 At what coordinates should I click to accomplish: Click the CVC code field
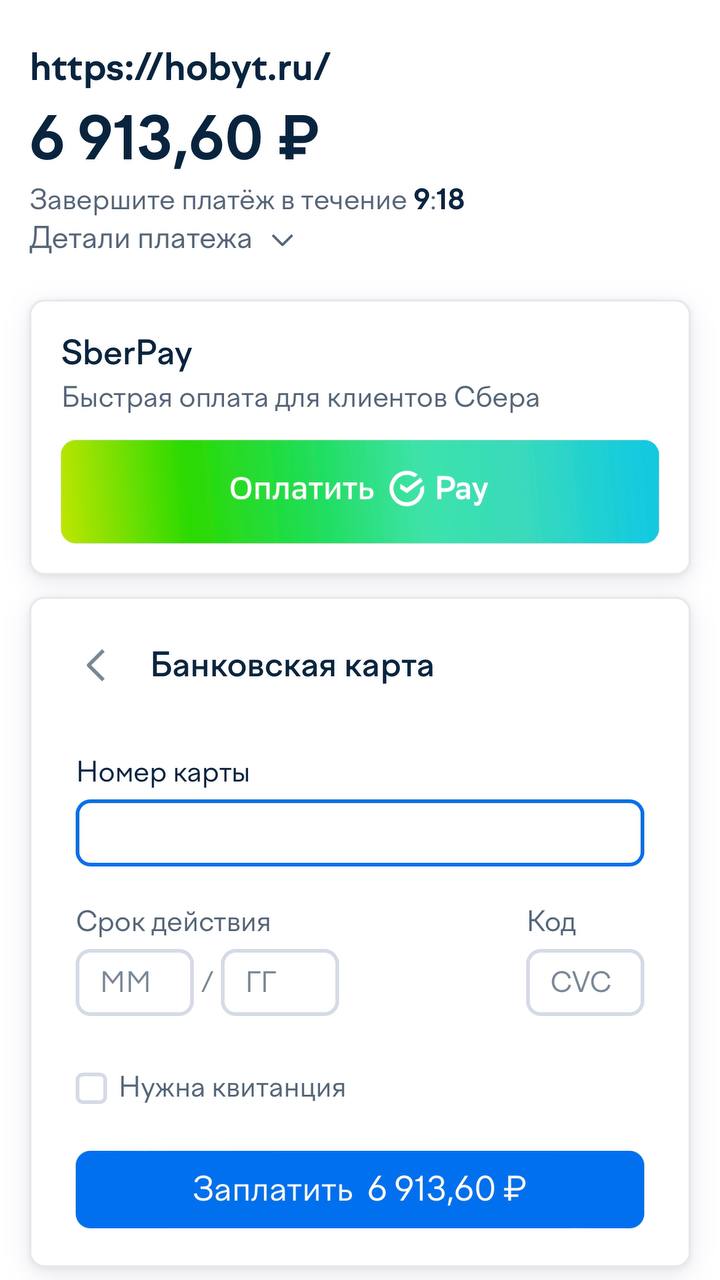584,982
